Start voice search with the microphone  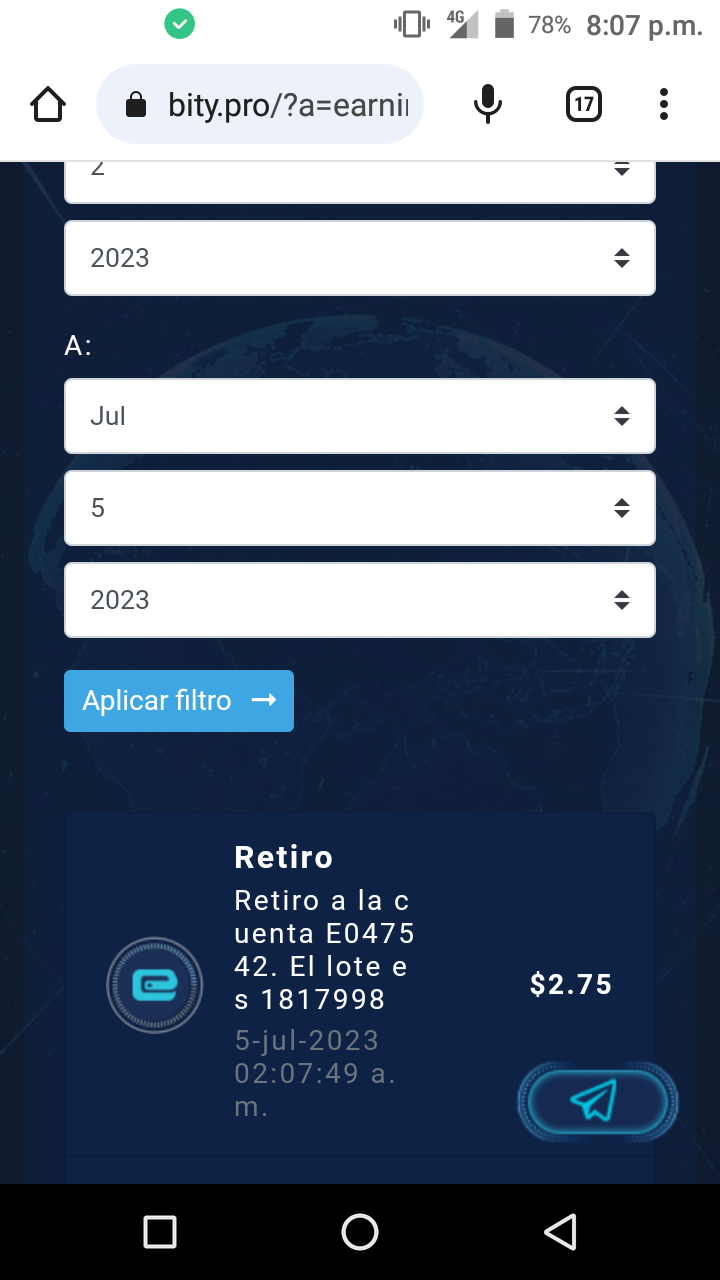(488, 104)
